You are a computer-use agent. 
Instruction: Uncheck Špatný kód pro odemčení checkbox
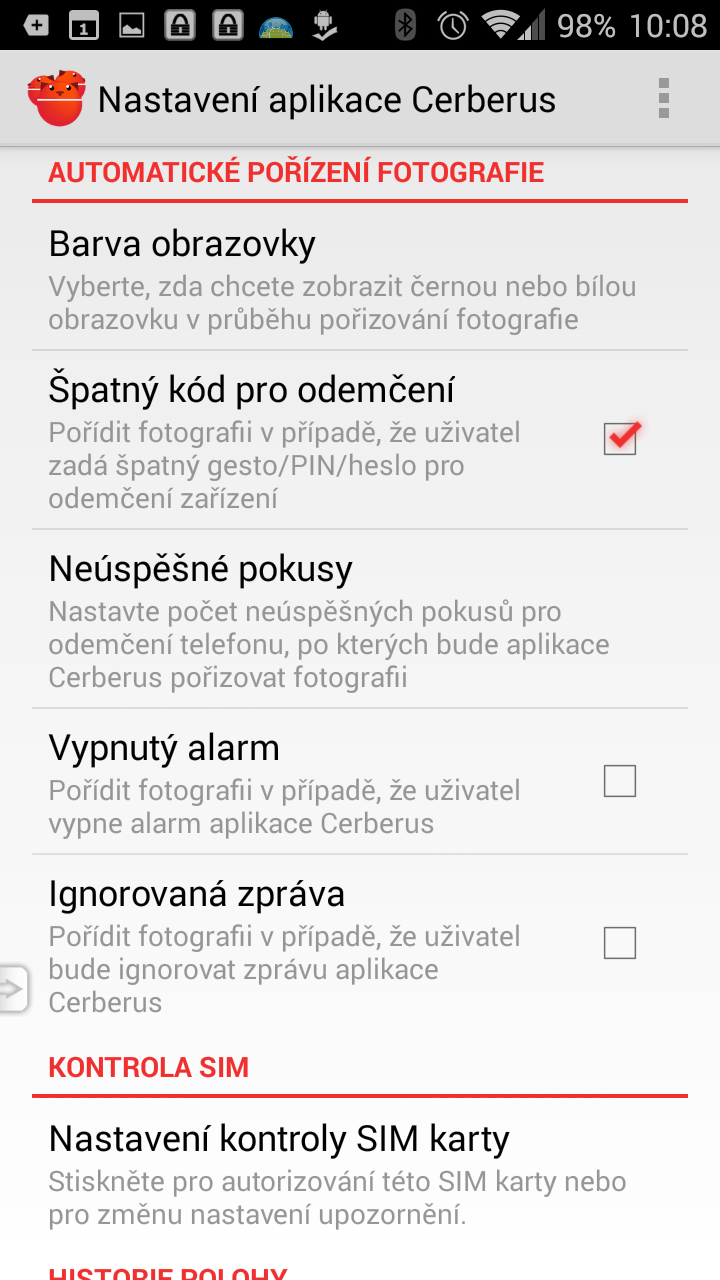620,439
